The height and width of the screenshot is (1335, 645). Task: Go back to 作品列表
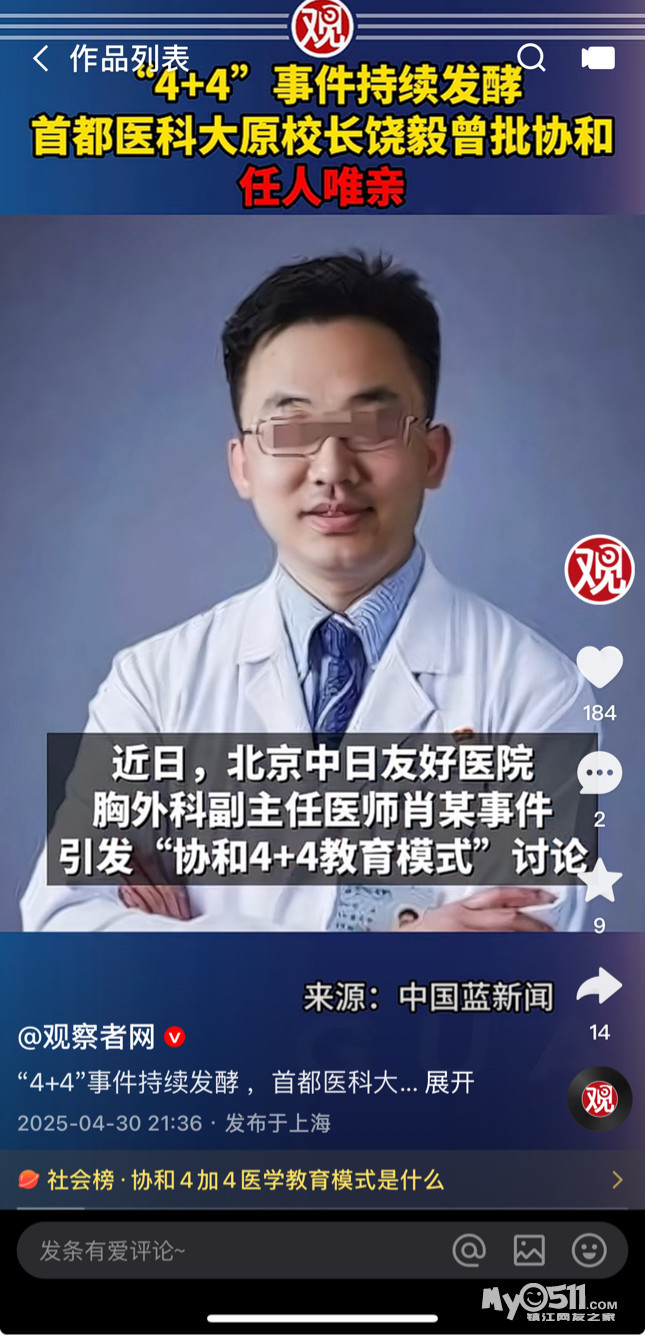tap(40, 59)
